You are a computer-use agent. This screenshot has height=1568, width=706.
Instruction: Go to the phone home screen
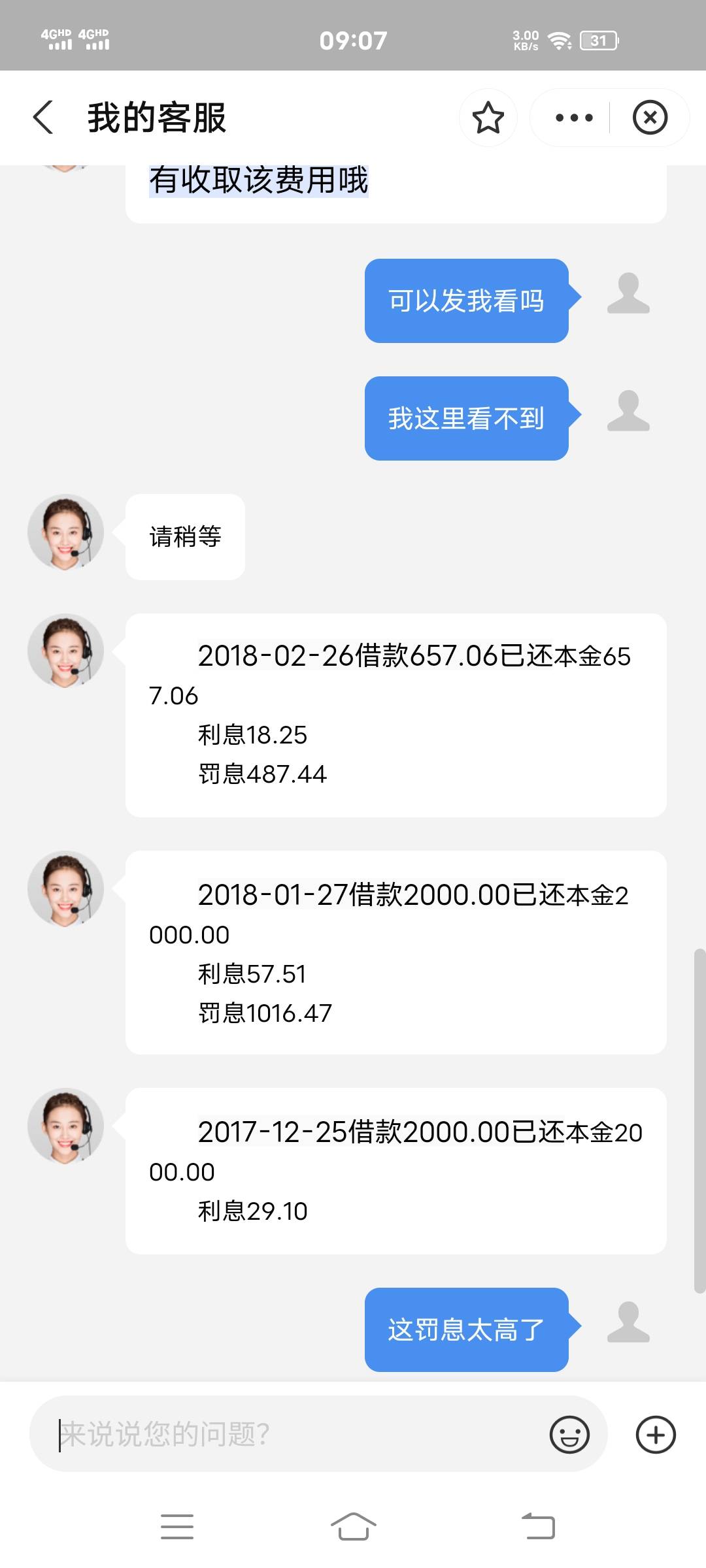click(353, 1527)
